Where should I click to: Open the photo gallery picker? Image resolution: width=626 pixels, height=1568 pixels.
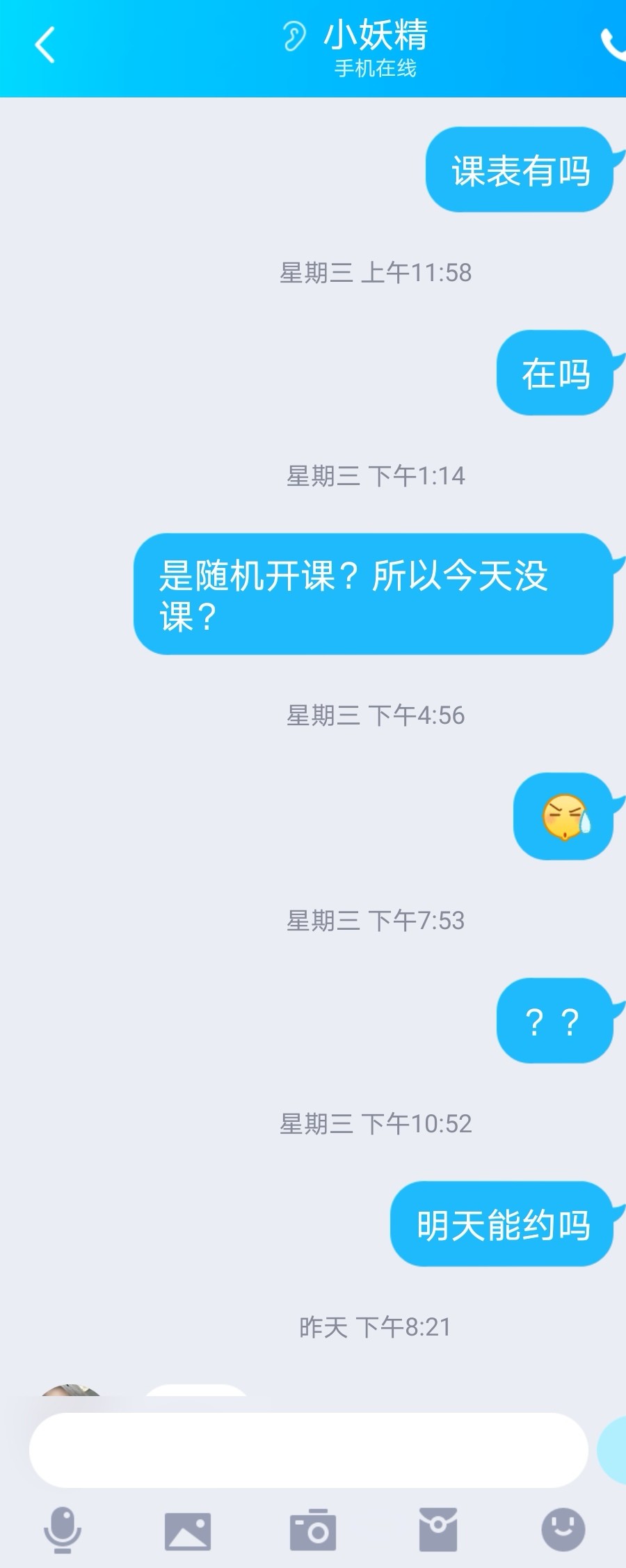coord(187,1530)
